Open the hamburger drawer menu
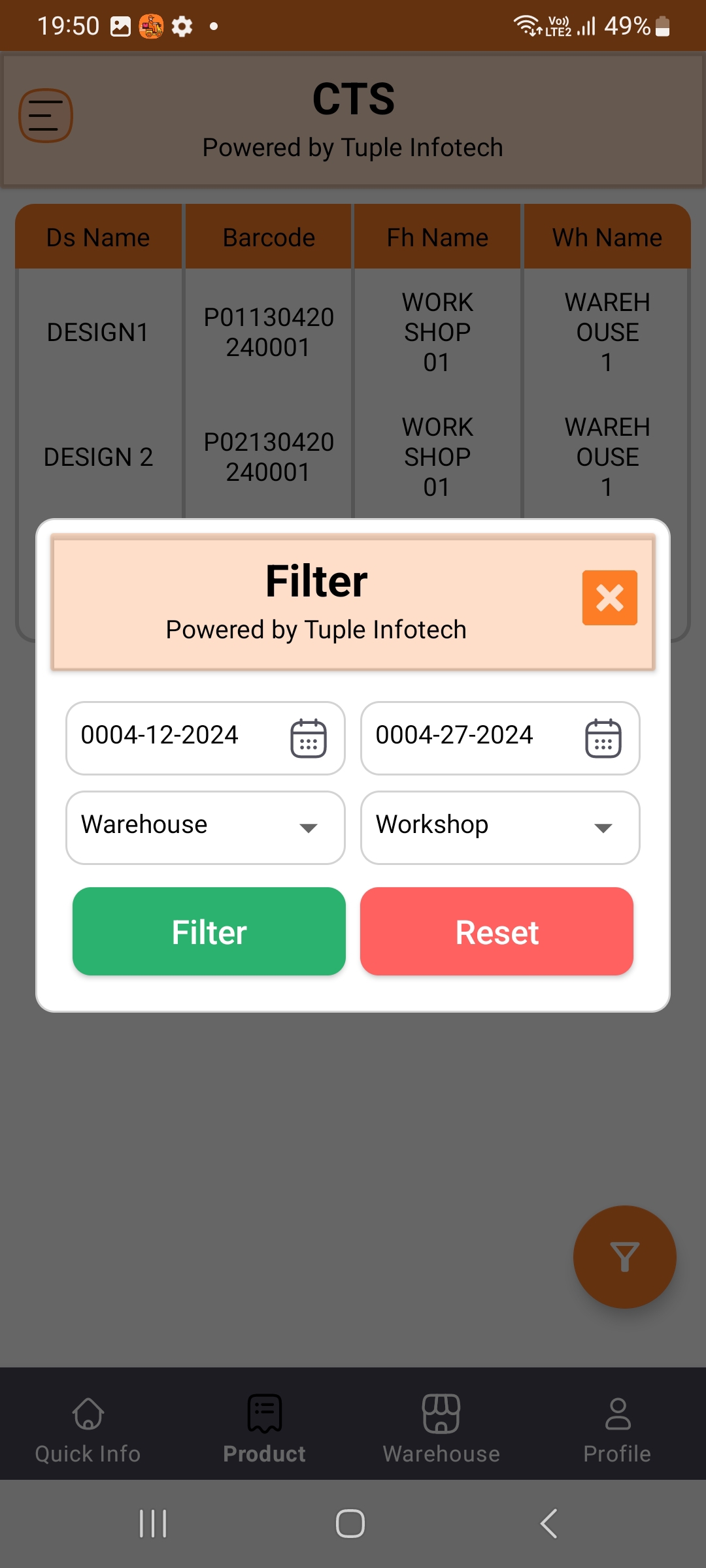 46,116
